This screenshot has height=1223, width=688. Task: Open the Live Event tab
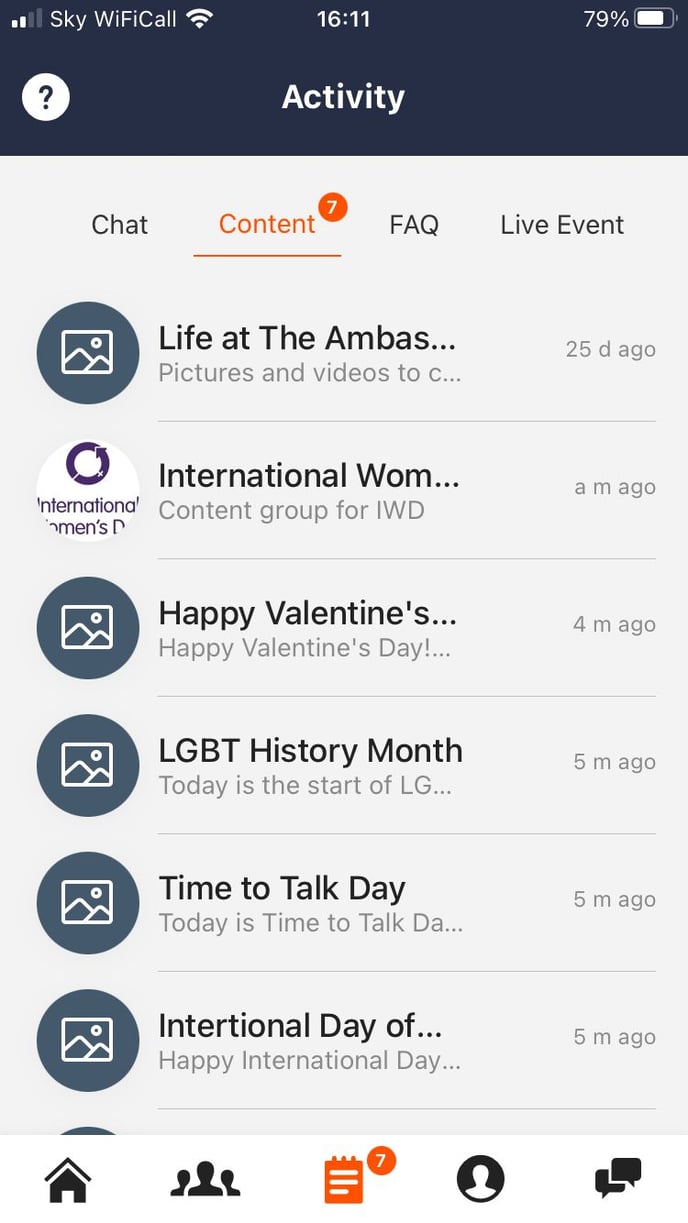[562, 225]
